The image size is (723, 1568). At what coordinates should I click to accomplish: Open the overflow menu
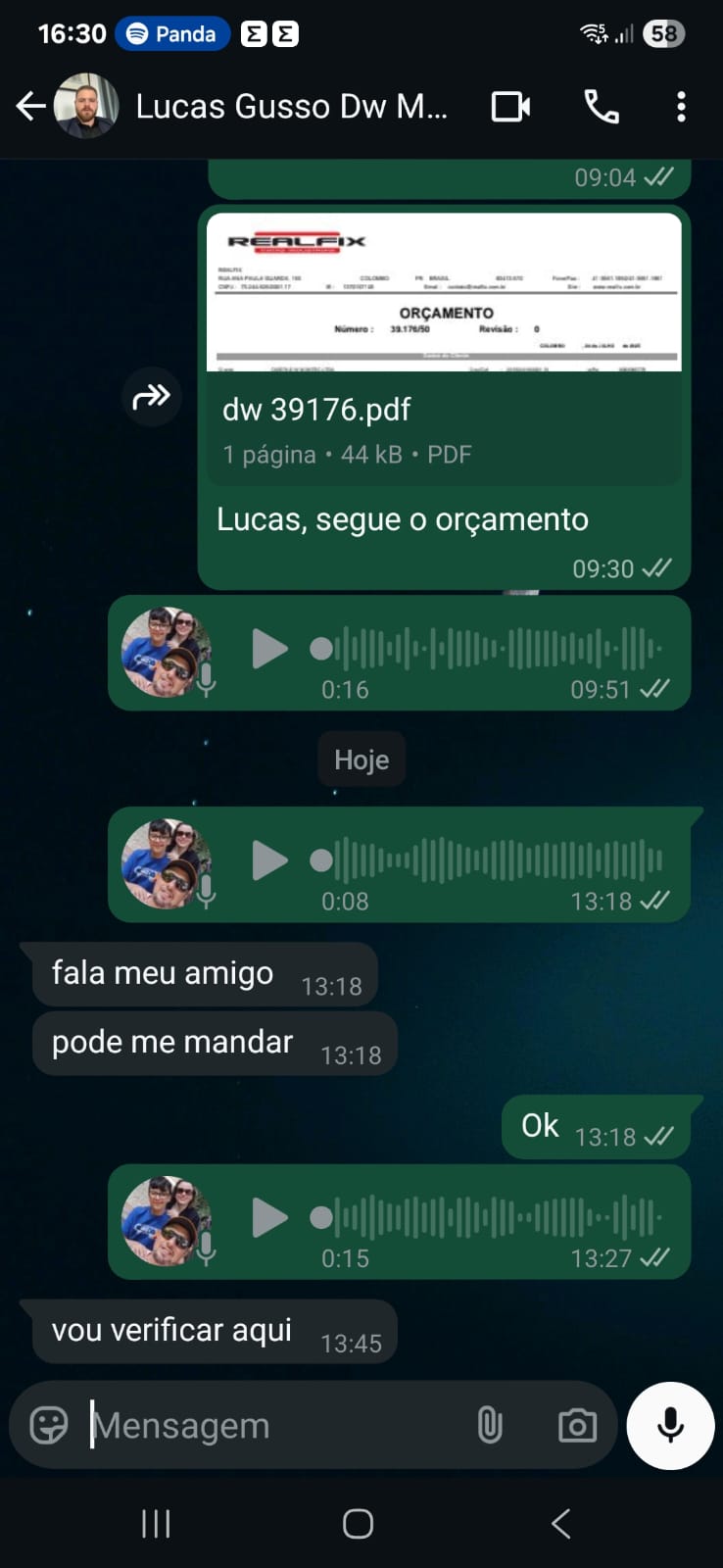pyautogui.click(x=681, y=106)
